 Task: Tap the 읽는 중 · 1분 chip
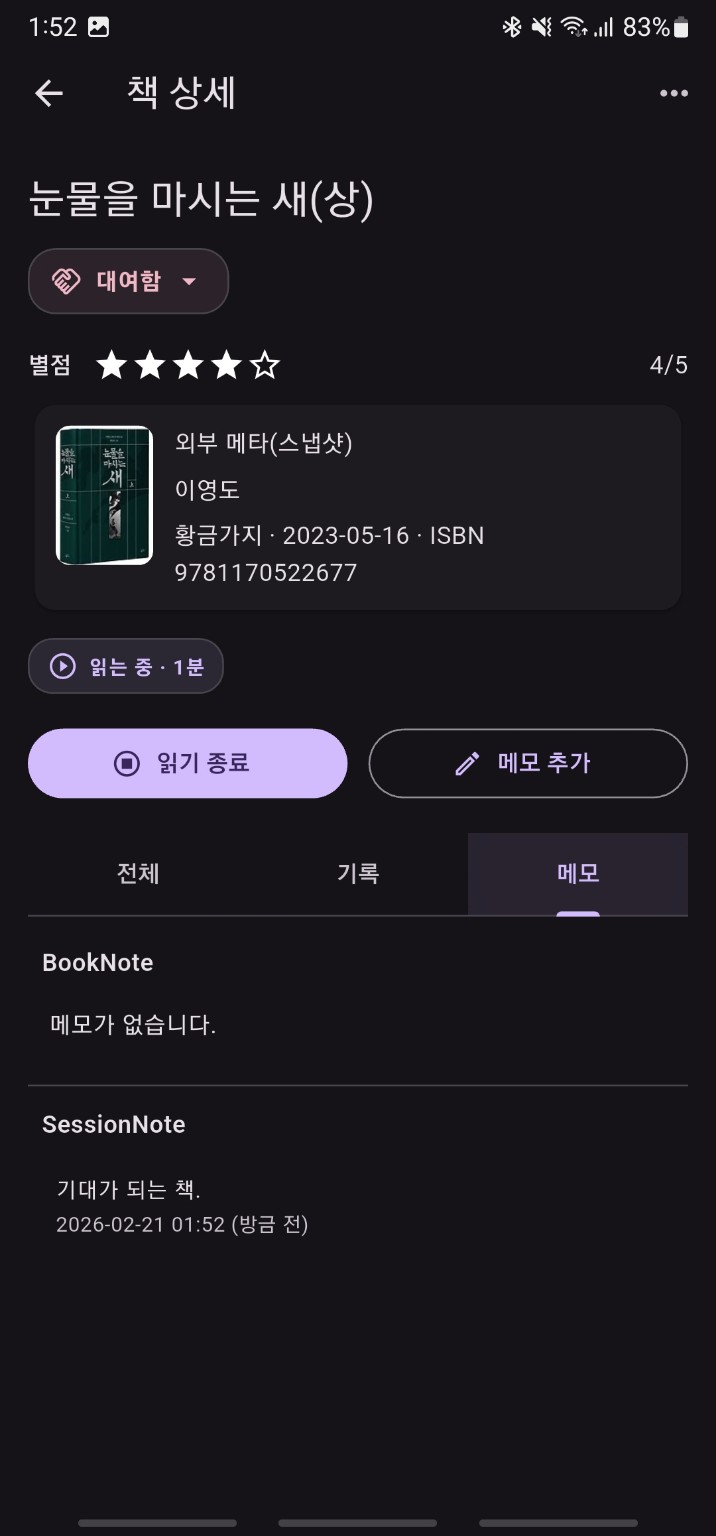point(126,666)
